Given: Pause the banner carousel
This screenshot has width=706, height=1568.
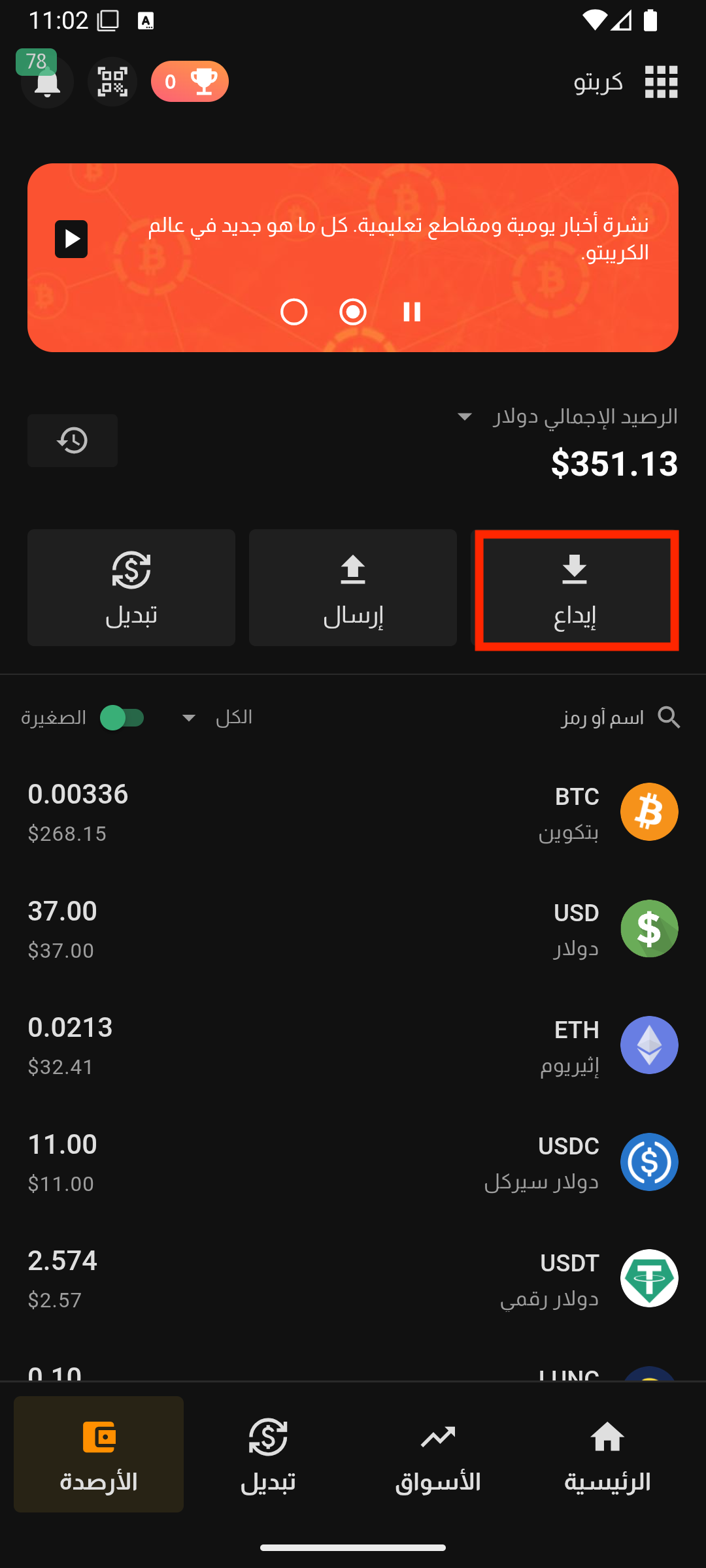Looking at the screenshot, I should [x=412, y=312].
